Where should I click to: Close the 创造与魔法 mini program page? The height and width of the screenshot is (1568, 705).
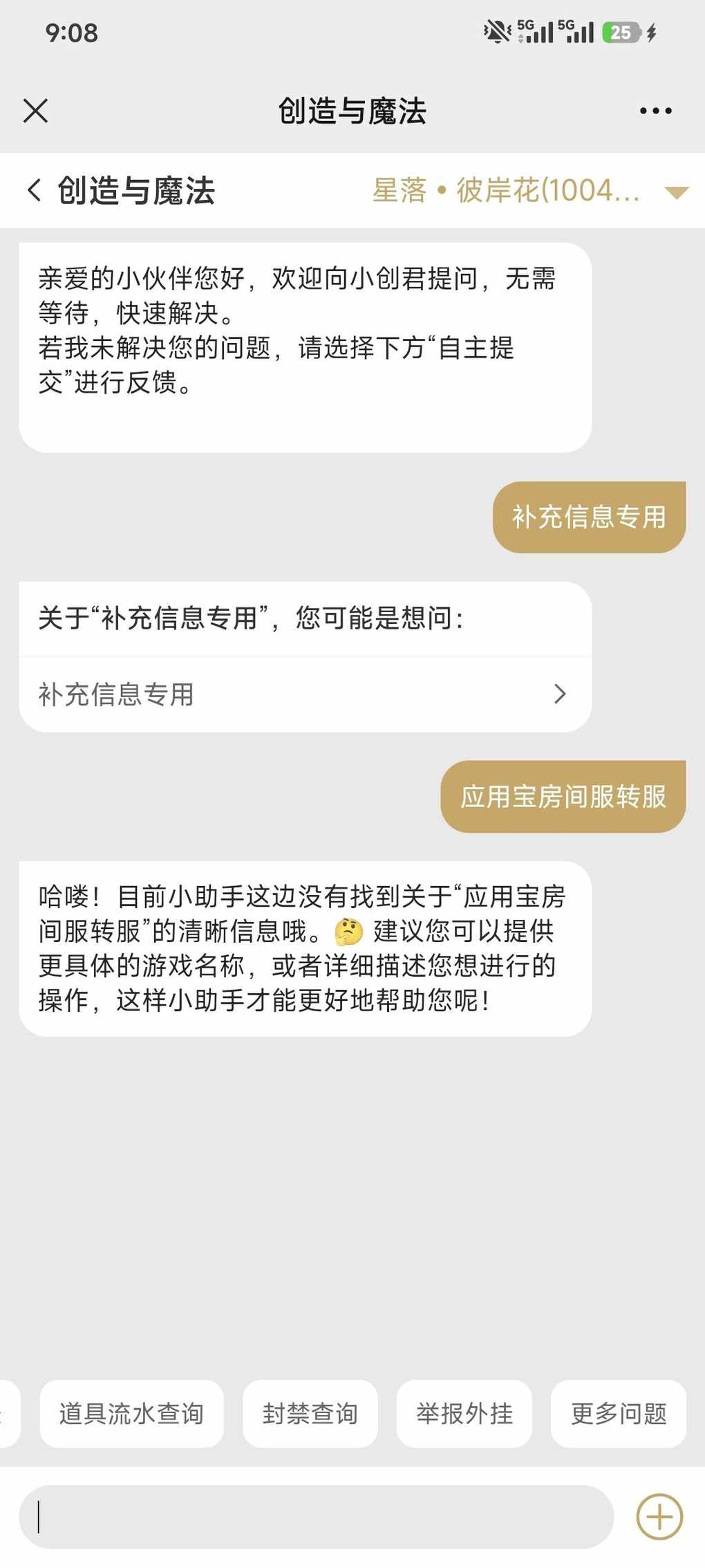coord(35,111)
